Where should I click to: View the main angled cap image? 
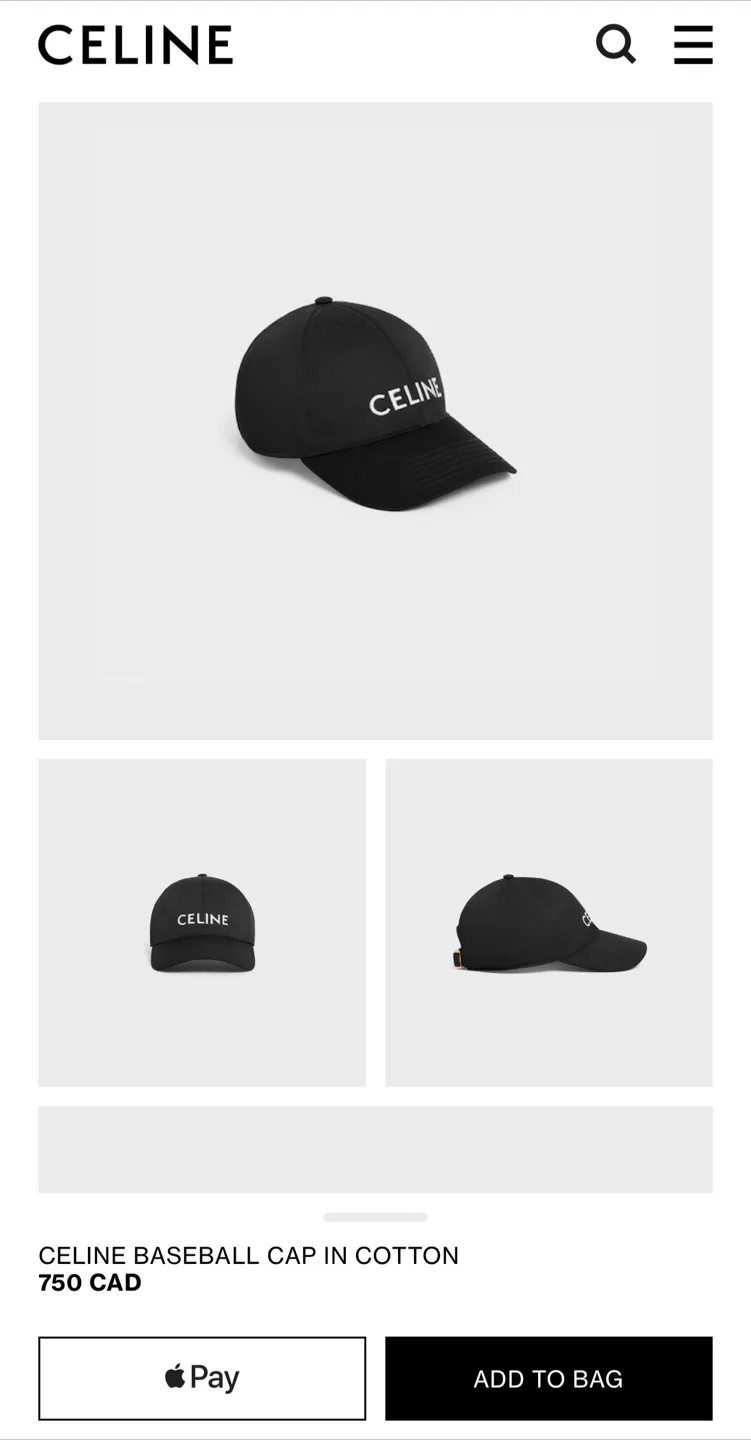click(375, 420)
